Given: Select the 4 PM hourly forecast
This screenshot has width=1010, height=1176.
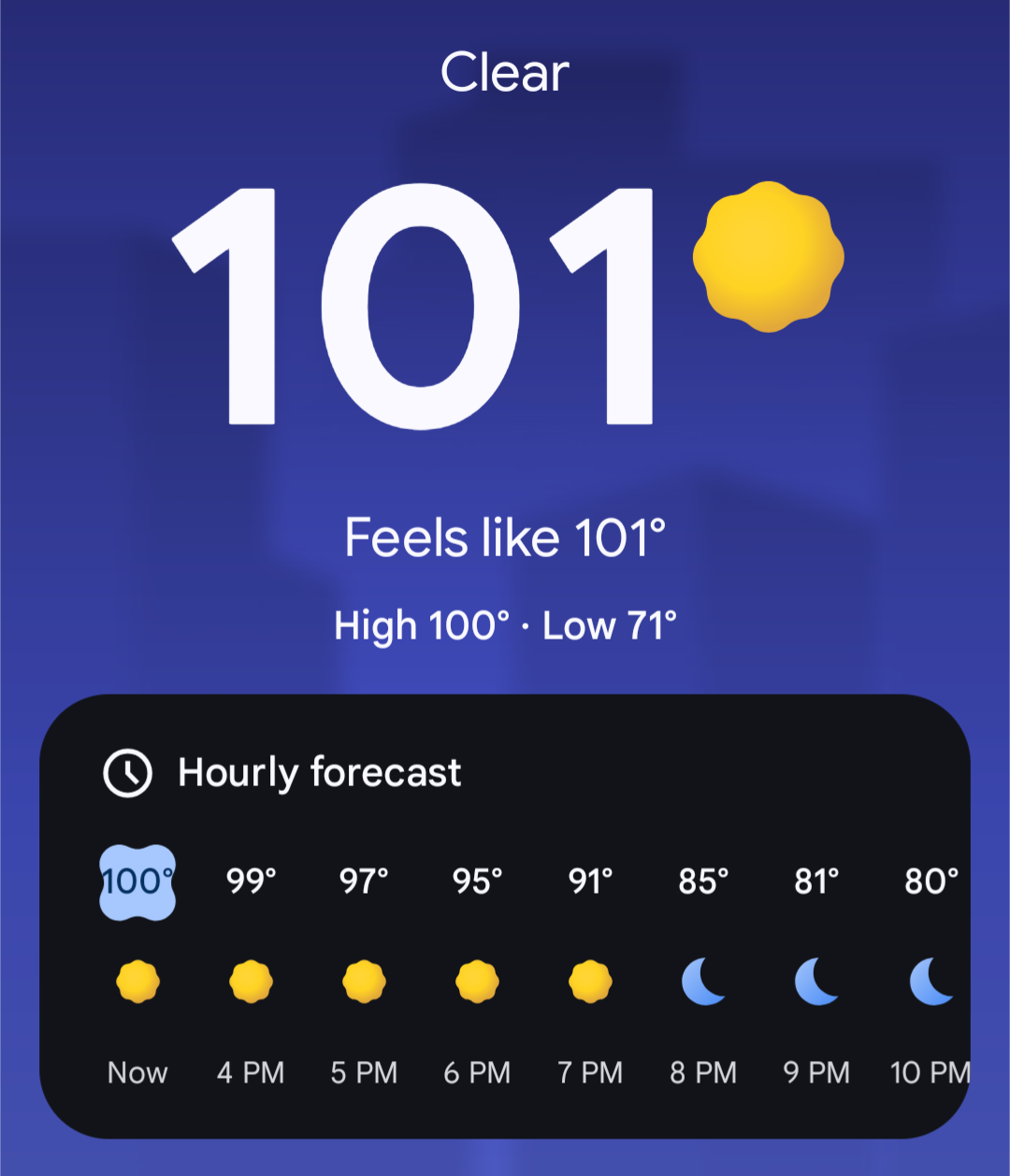Looking at the screenshot, I should click(251, 982).
